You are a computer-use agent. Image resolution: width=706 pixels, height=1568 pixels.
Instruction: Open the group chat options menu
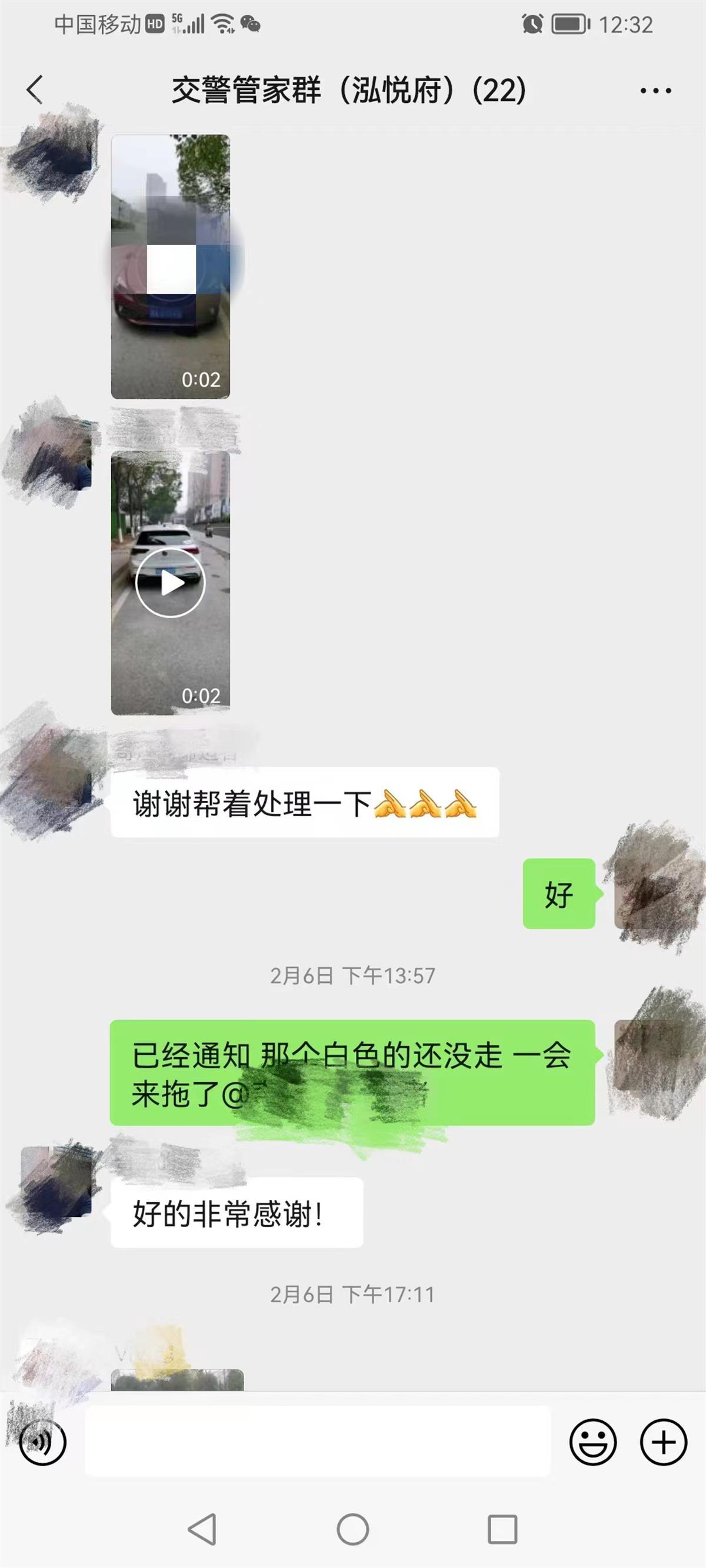click(655, 91)
